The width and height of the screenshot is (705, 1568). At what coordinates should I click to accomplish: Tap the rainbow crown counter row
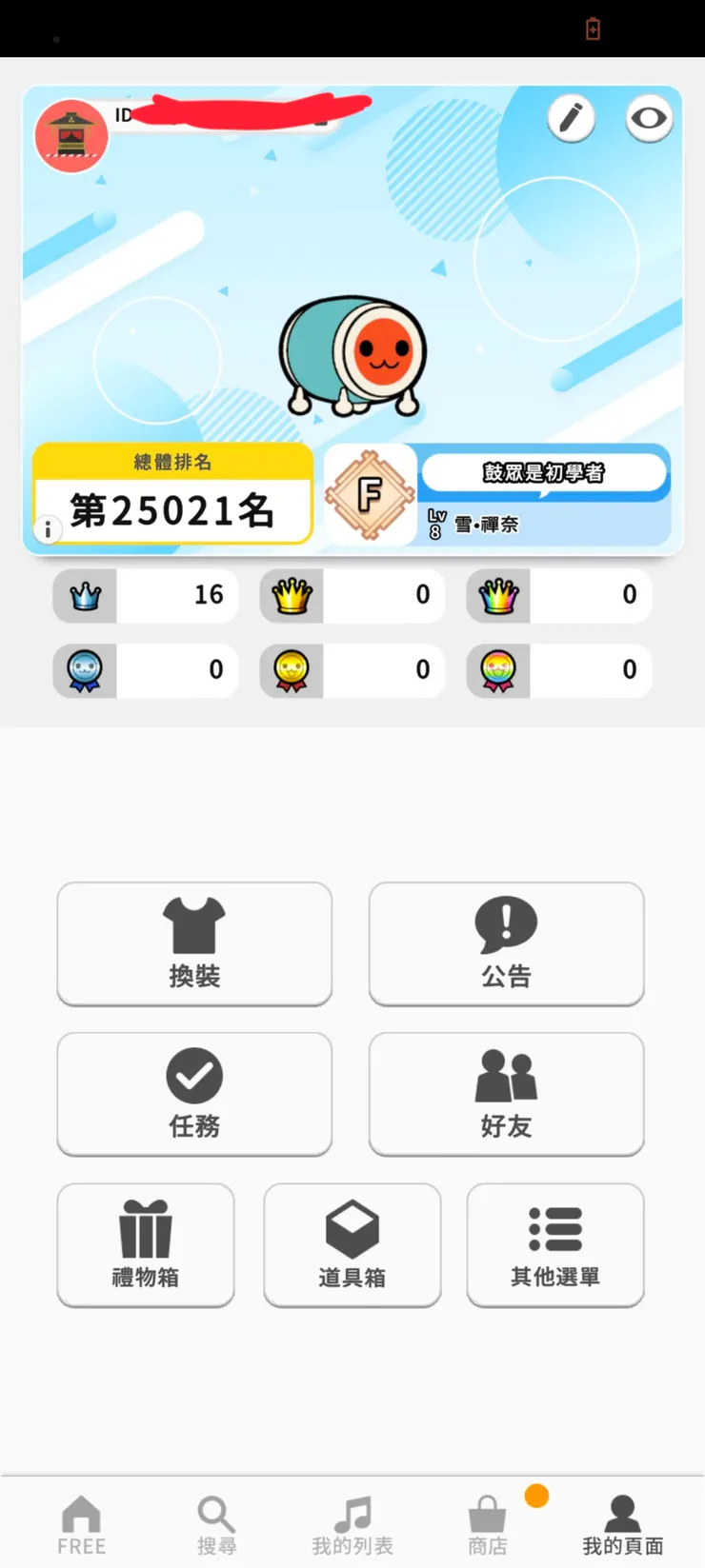(x=558, y=595)
